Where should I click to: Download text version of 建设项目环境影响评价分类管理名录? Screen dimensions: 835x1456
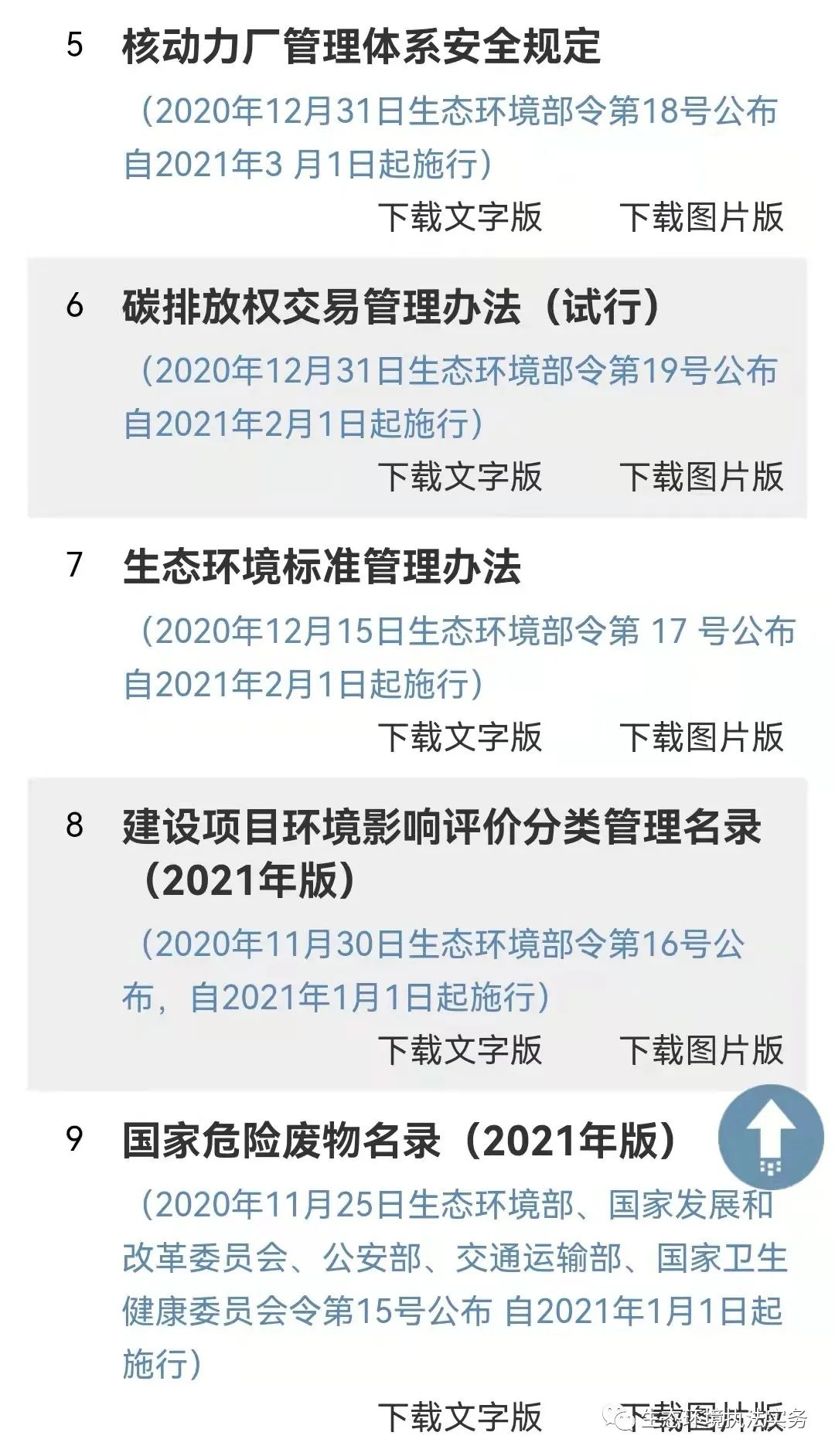460,1050
